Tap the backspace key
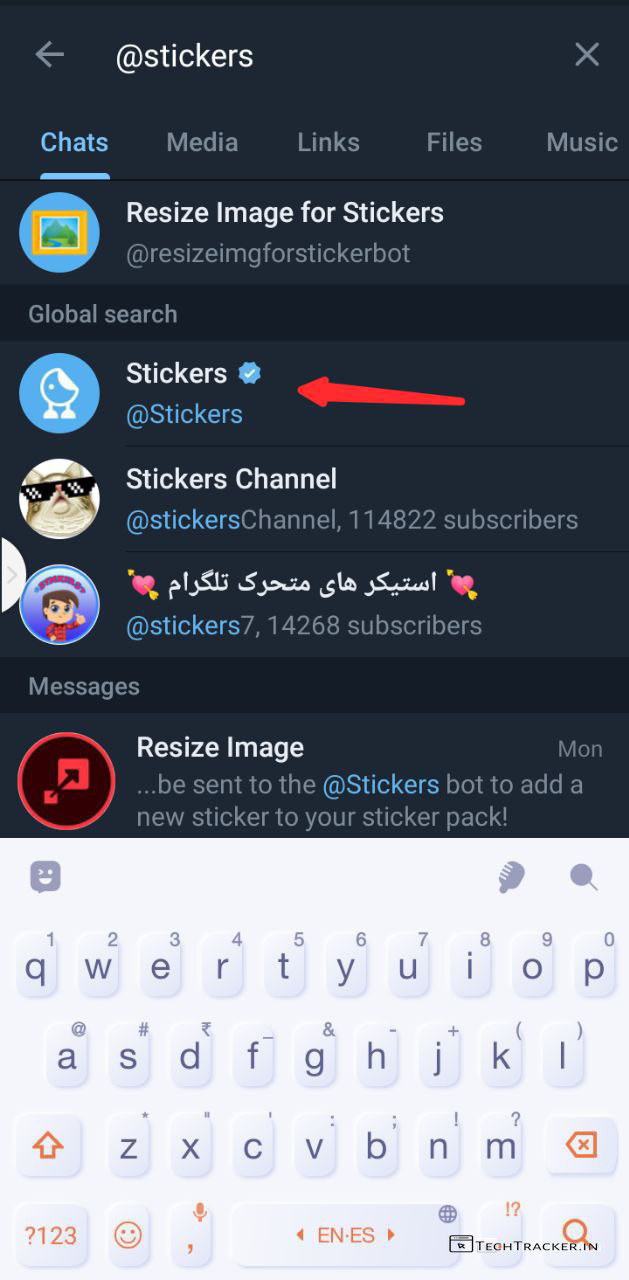The width and height of the screenshot is (629, 1280). click(580, 1145)
